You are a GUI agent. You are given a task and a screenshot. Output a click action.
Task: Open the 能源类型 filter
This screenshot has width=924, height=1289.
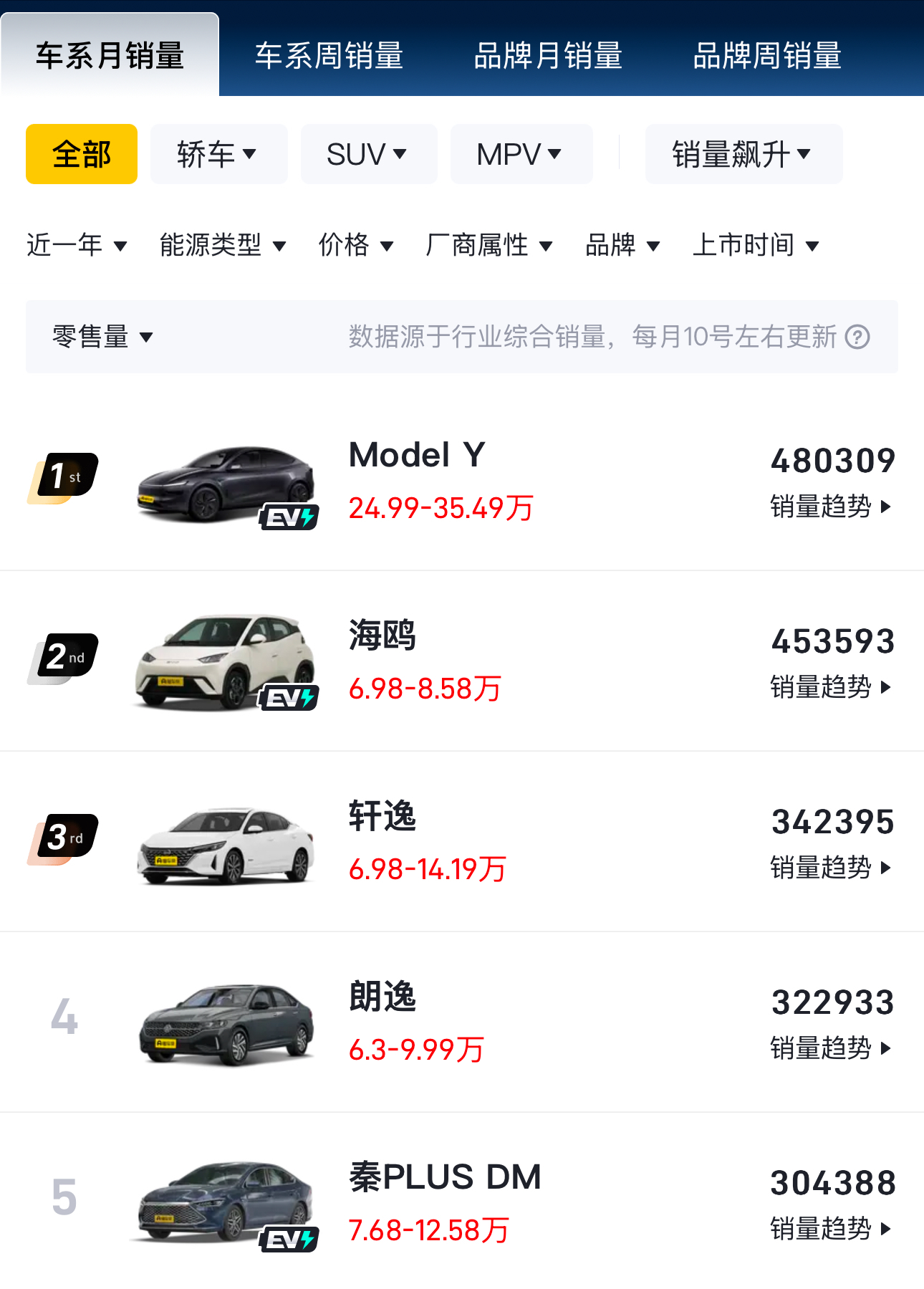(223, 245)
